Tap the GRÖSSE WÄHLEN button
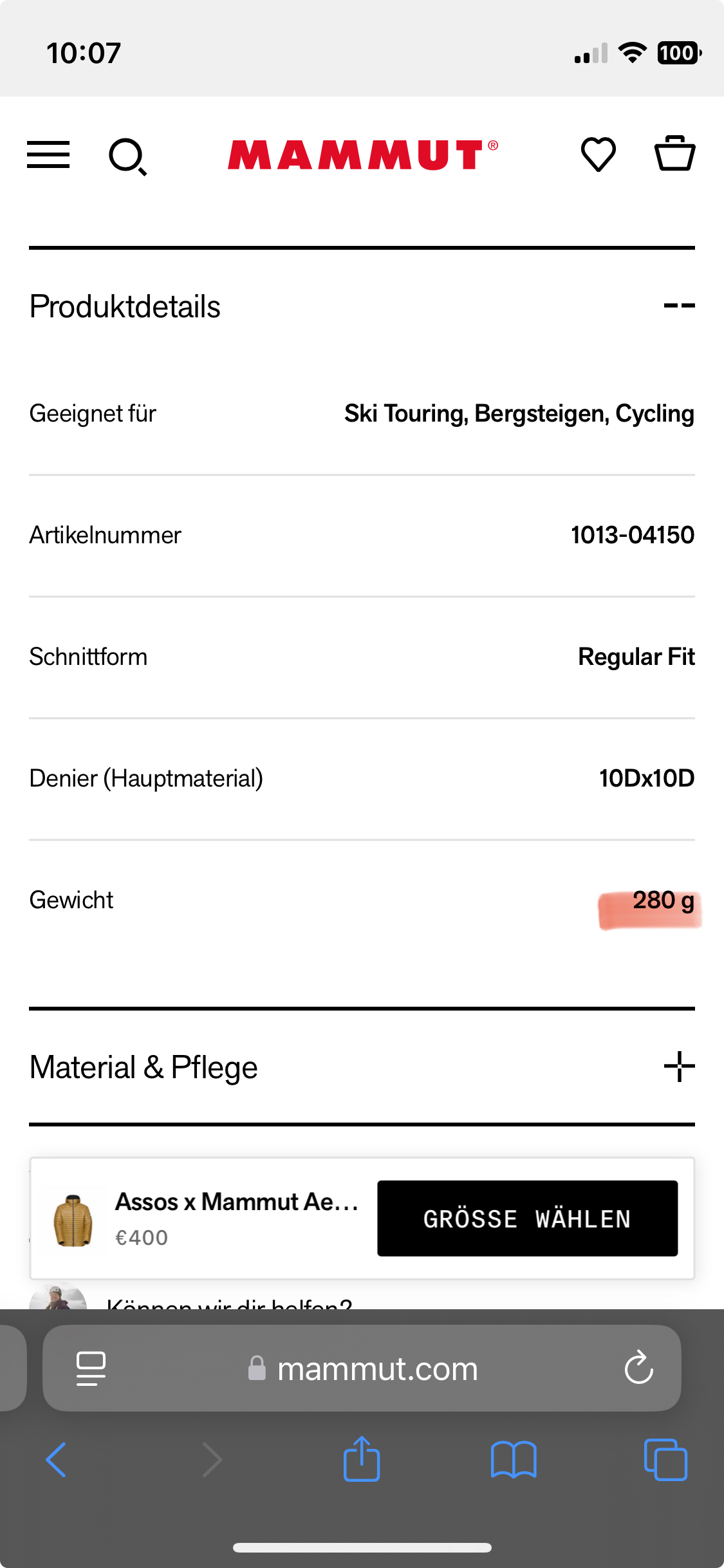The height and width of the screenshot is (1568, 724). pyautogui.click(x=527, y=1218)
